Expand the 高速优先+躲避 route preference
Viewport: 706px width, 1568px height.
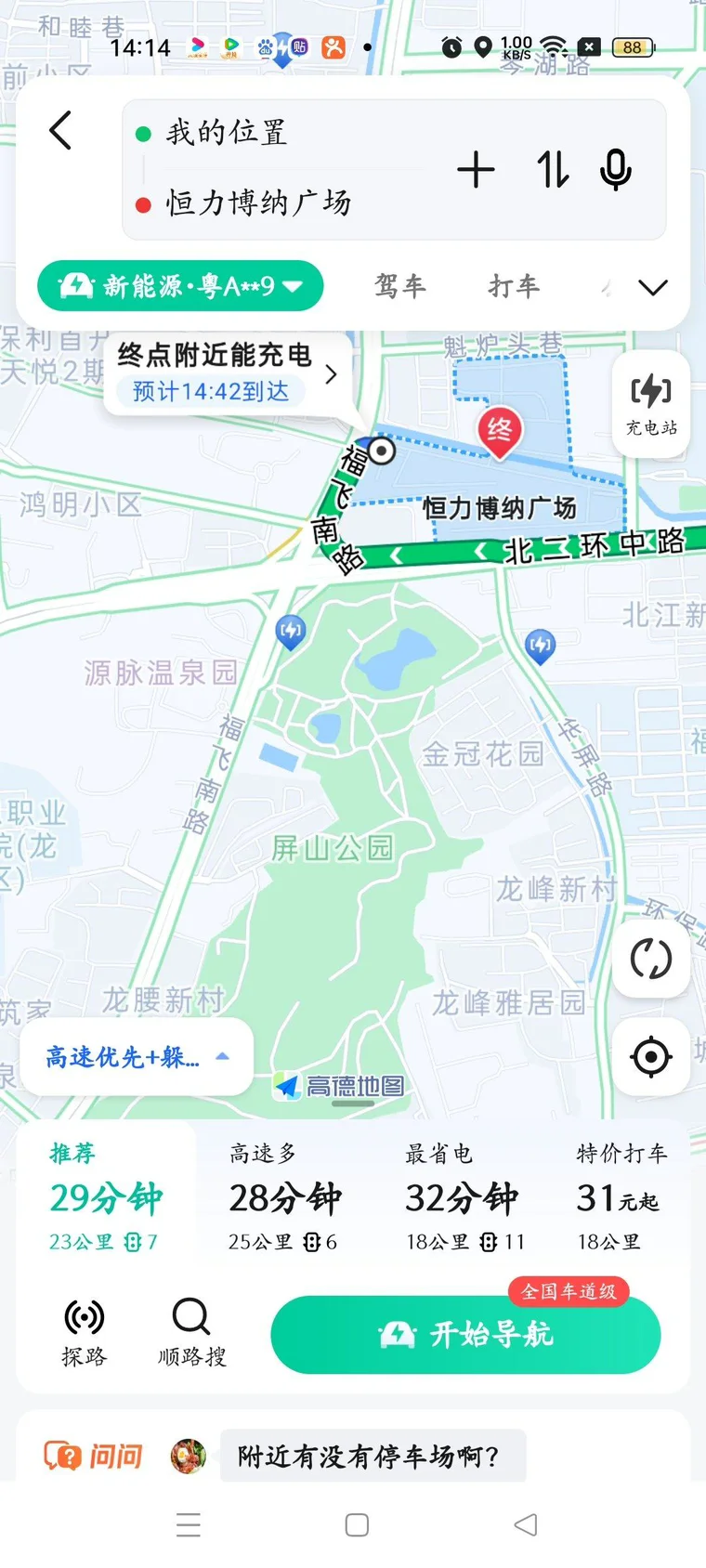click(137, 1057)
